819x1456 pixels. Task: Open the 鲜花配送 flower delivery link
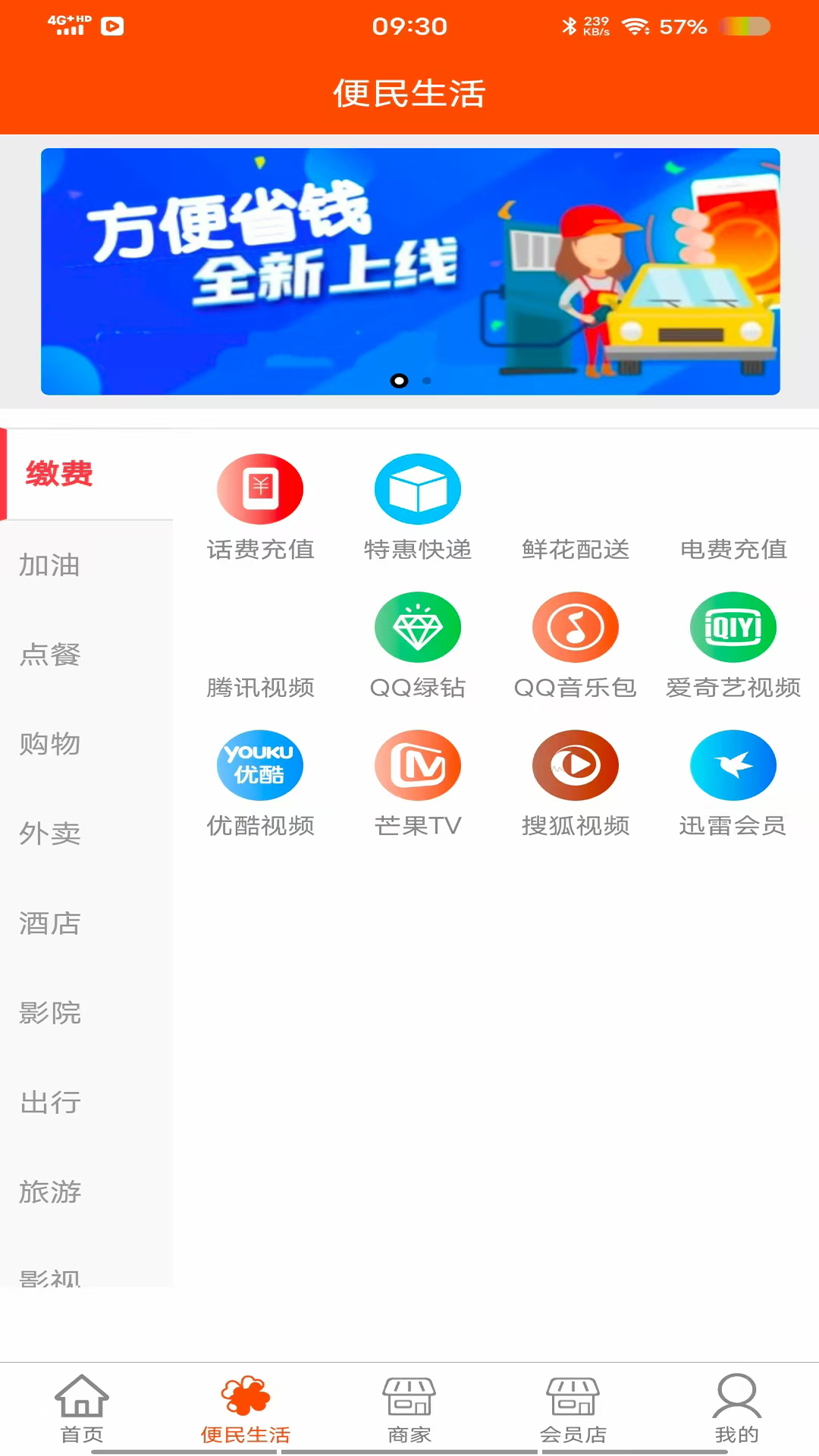point(576,550)
